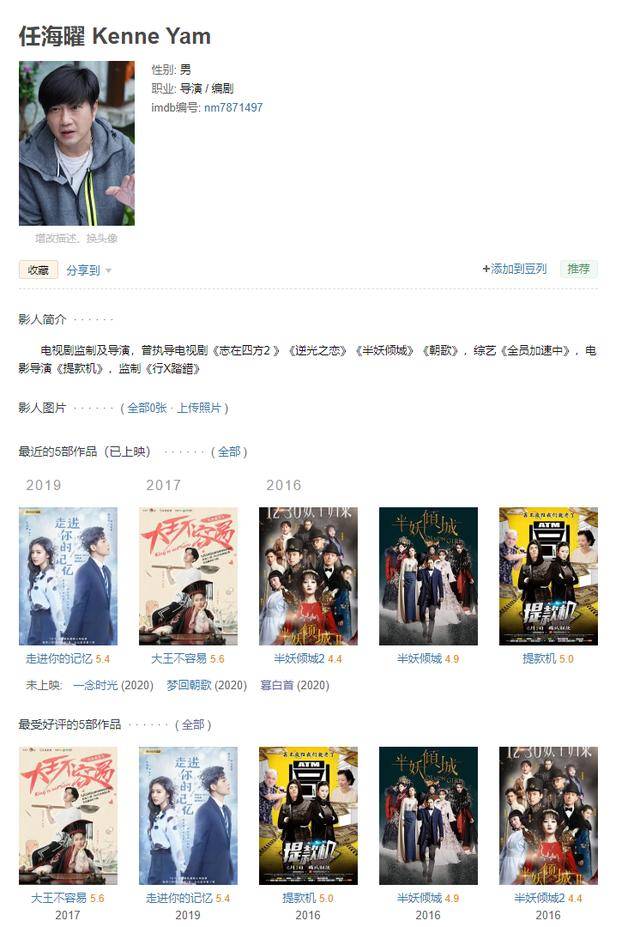This screenshot has height=927, width=640.
Task: Tap the 收藏 button
Action: click(x=38, y=270)
